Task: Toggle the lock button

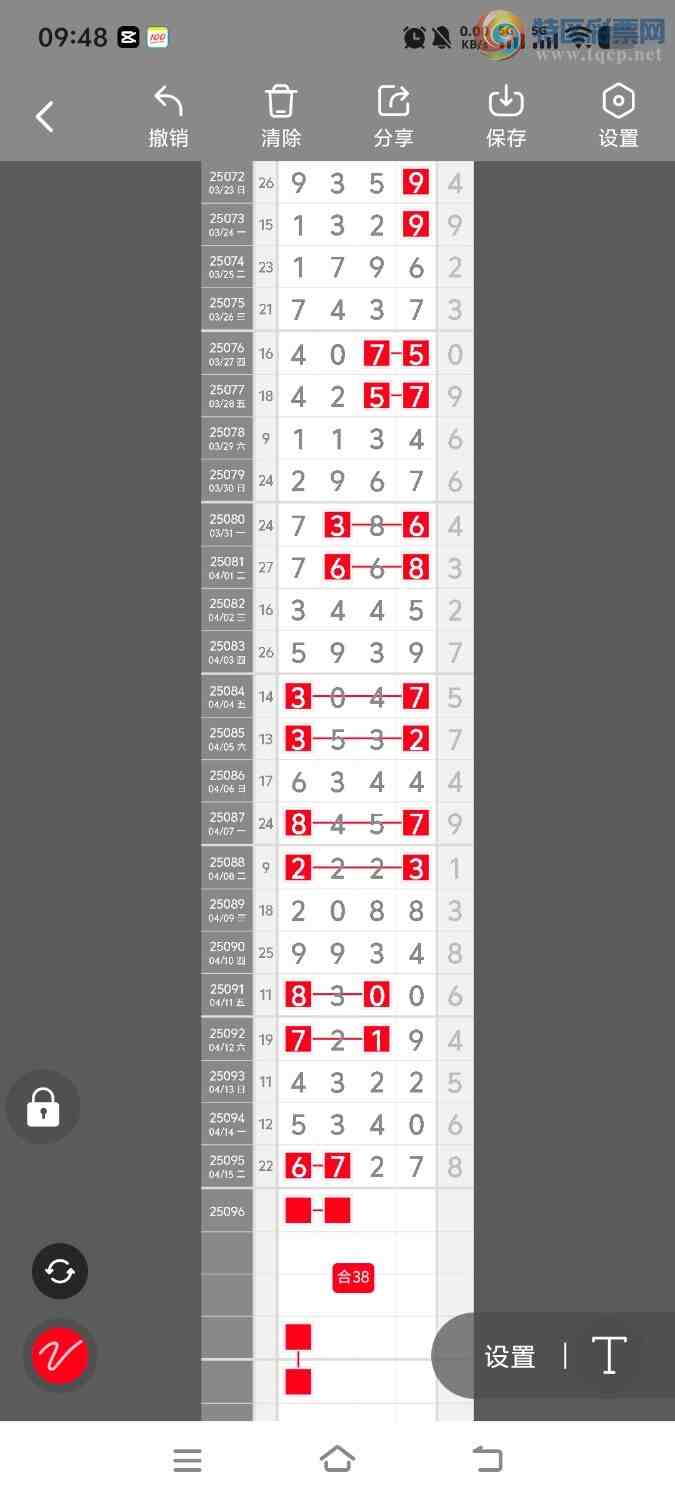Action: (x=43, y=1107)
